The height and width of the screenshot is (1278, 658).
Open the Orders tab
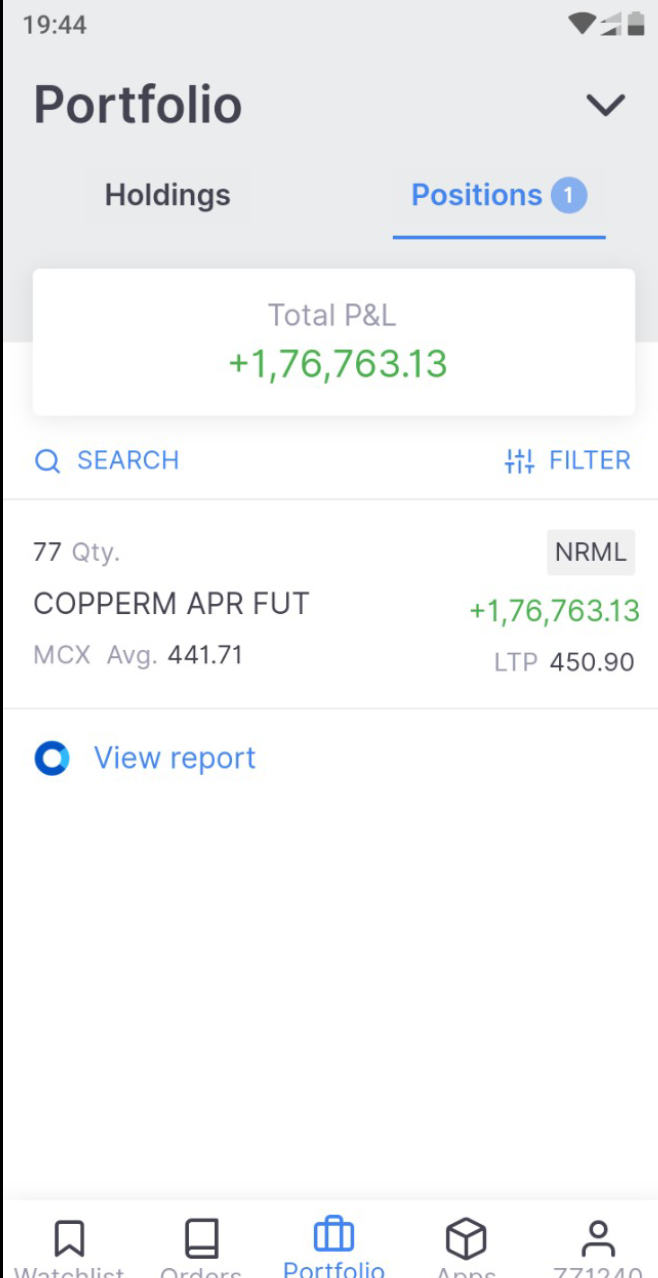(x=201, y=1247)
